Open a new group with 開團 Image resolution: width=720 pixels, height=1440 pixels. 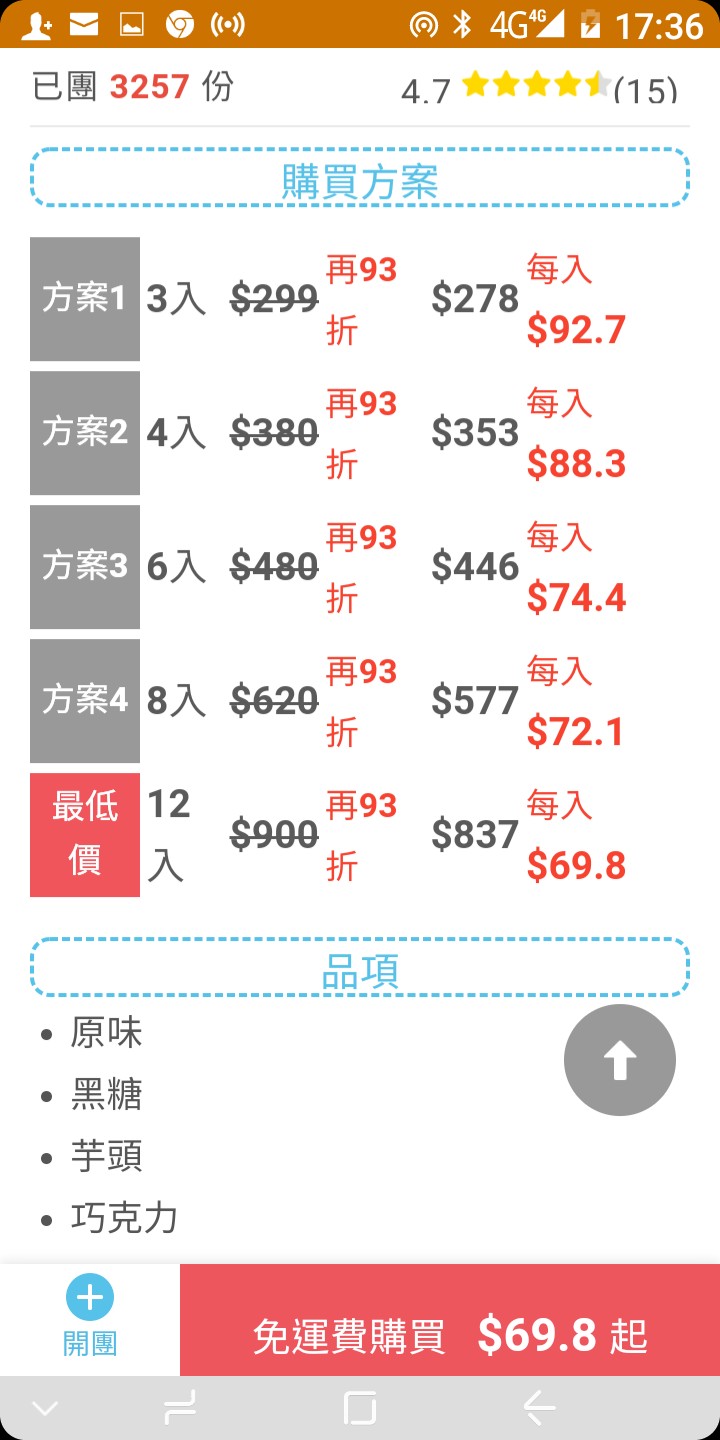pos(90,1319)
